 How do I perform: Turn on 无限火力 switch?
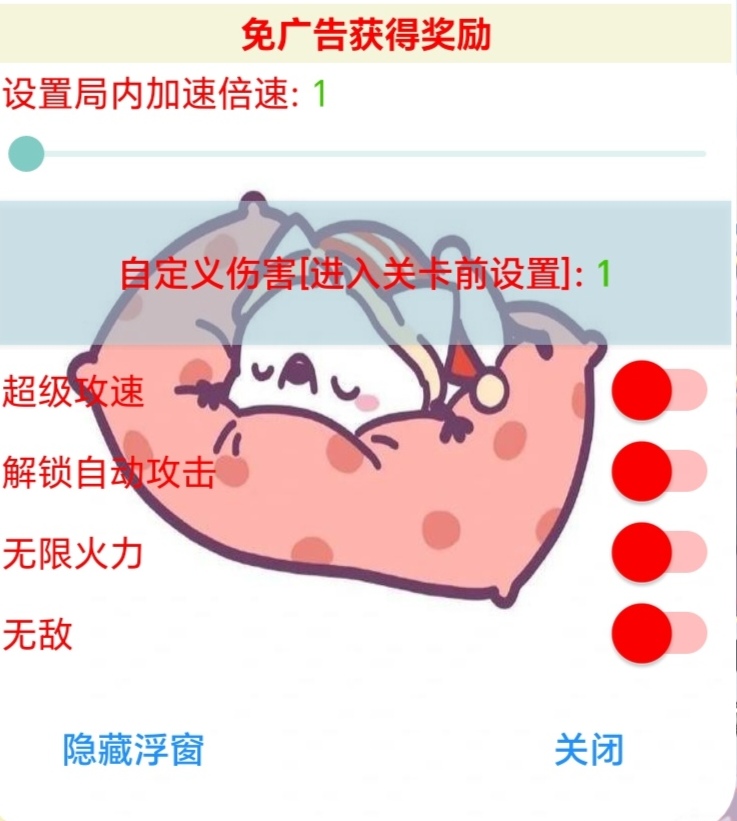point(657,552)
